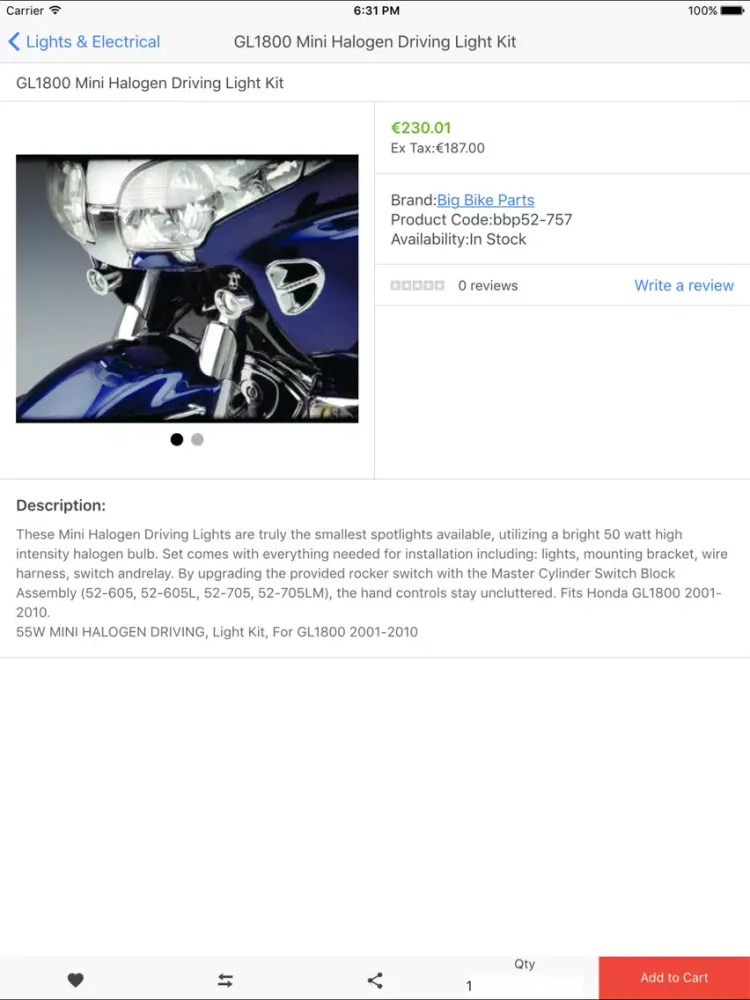Share this product

coord(375,980)
